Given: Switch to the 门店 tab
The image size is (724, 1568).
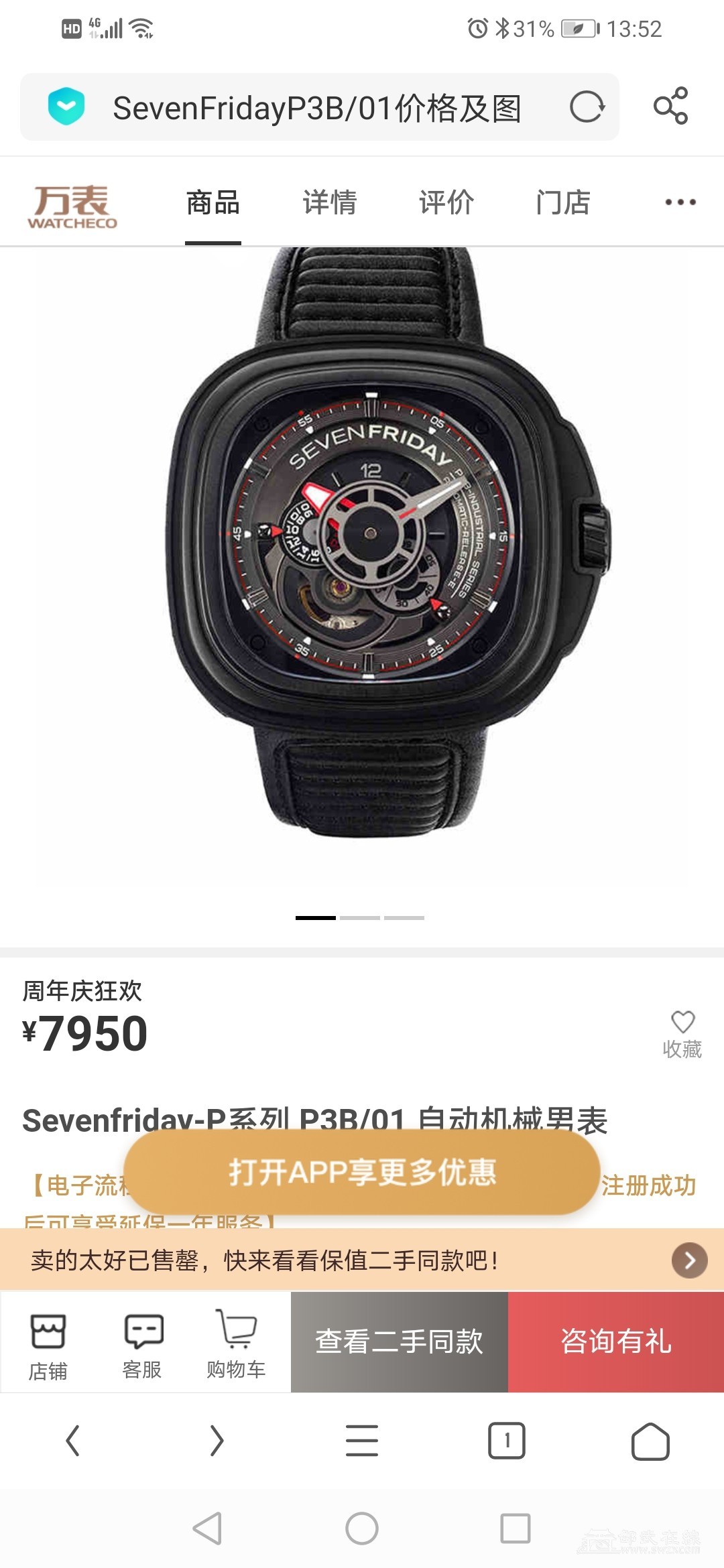Looking at the screenshot, I should click(563, 202).
